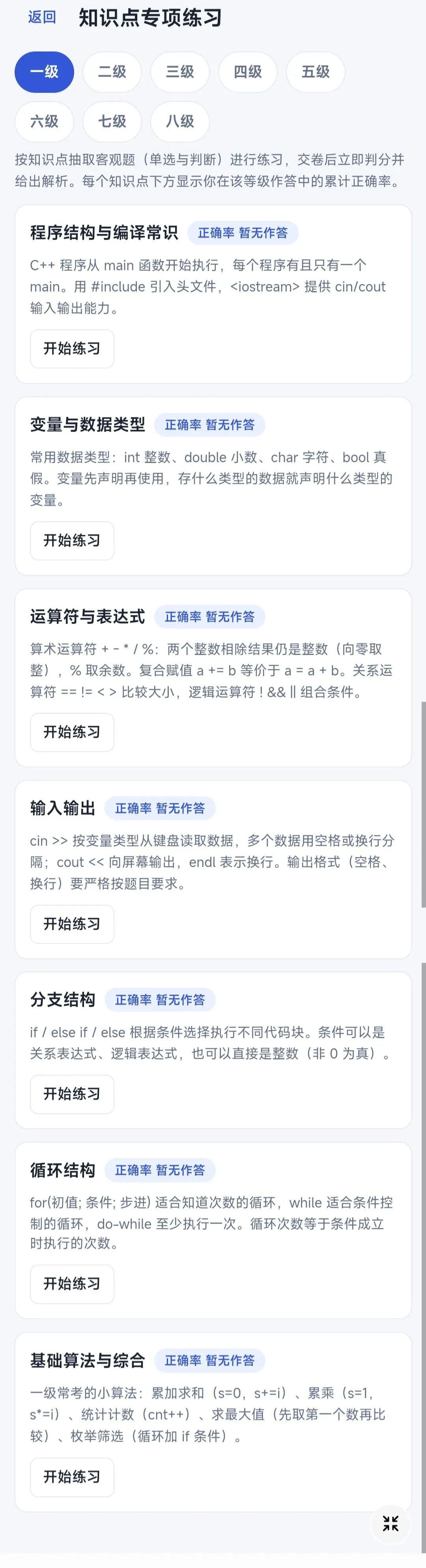Viewport: 426px width, 1568px height.
Task: Start practice for 变量与数据类型
Action: coord(72,540)
